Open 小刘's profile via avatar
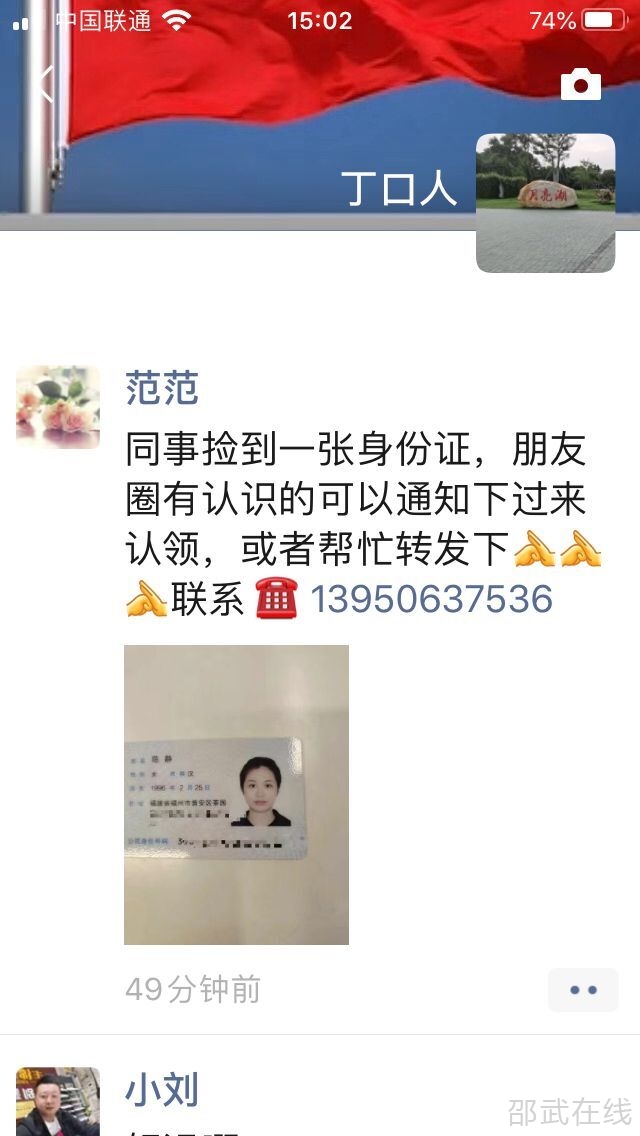Screen dimensions: 640x1136 (58, 1101)
